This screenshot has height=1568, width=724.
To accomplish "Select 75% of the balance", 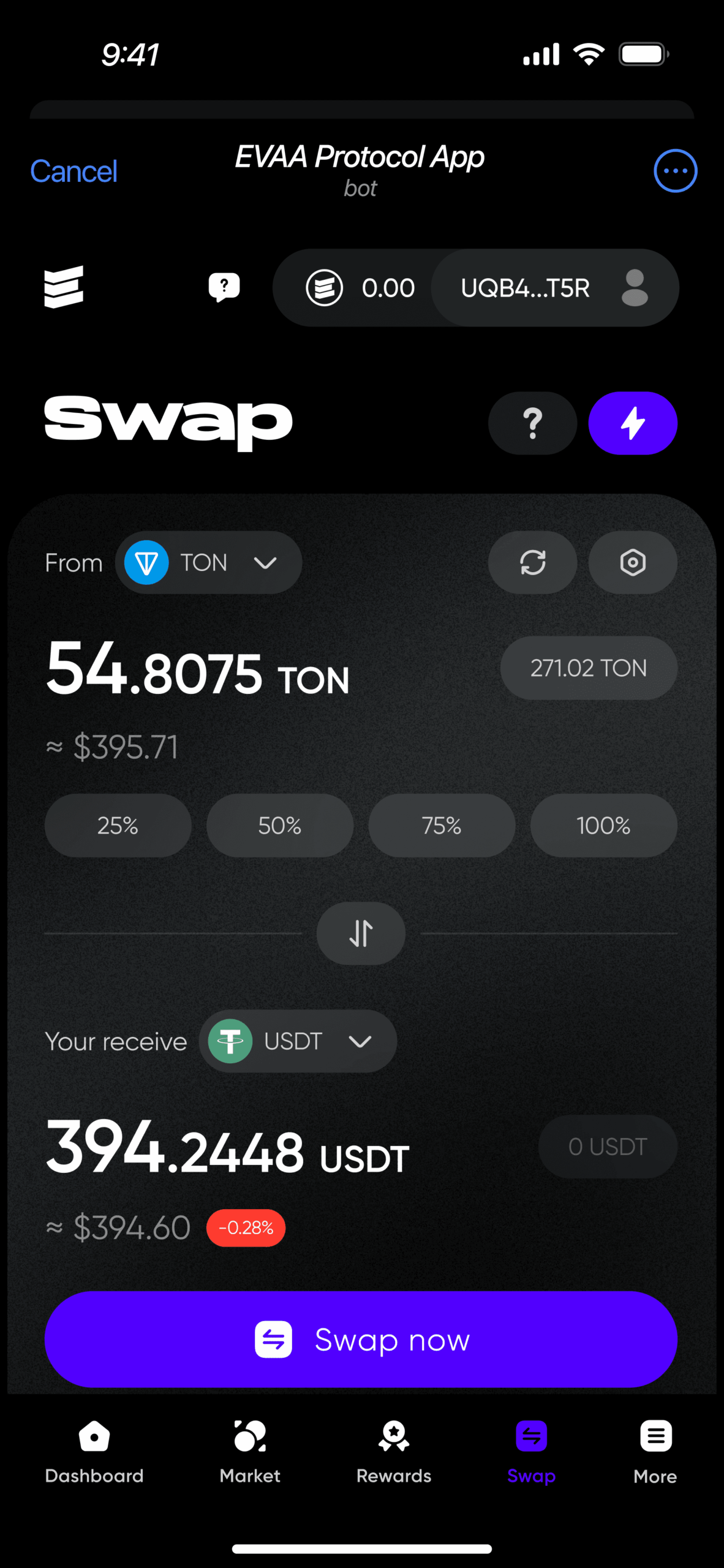I will tap(442, 826).
